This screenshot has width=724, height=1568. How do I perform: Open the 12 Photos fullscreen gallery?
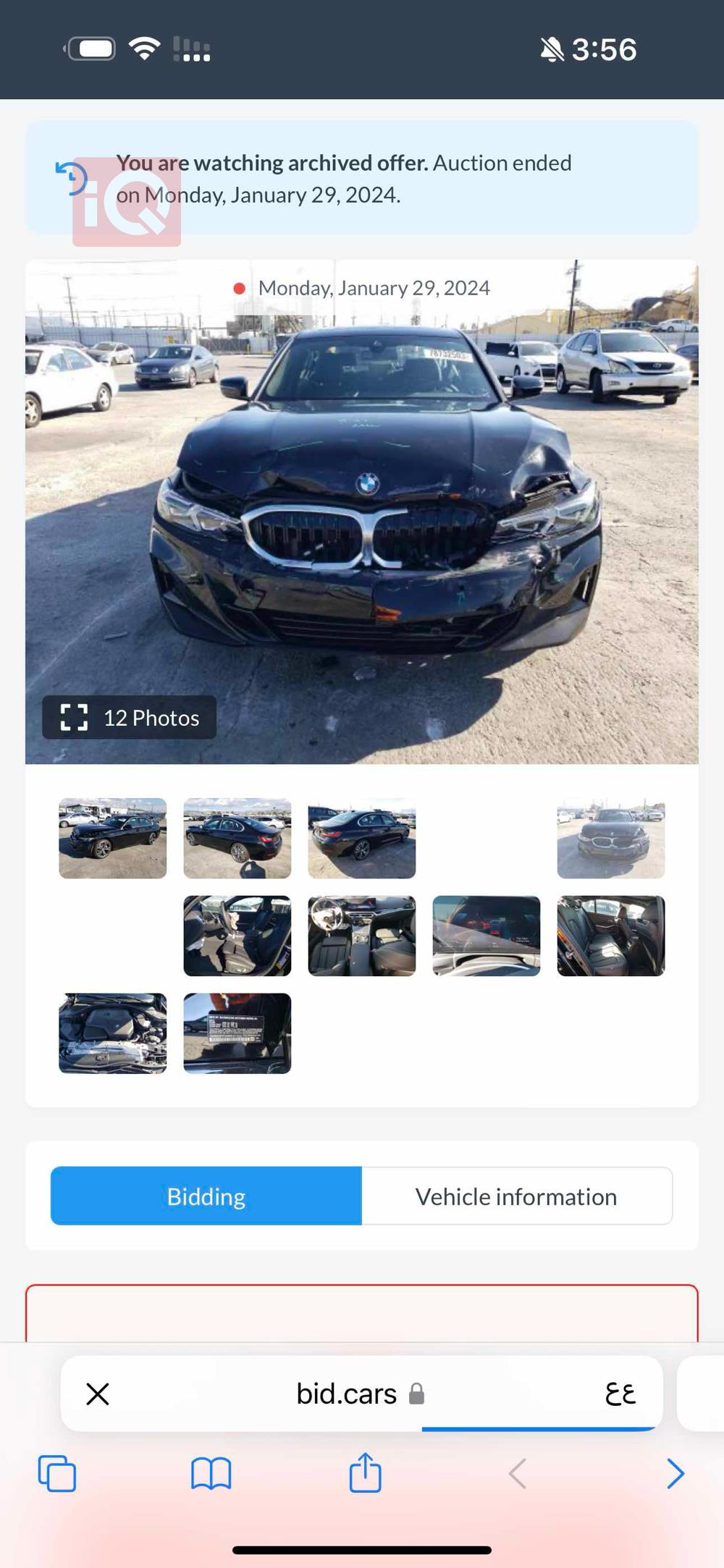click(129, 717)
